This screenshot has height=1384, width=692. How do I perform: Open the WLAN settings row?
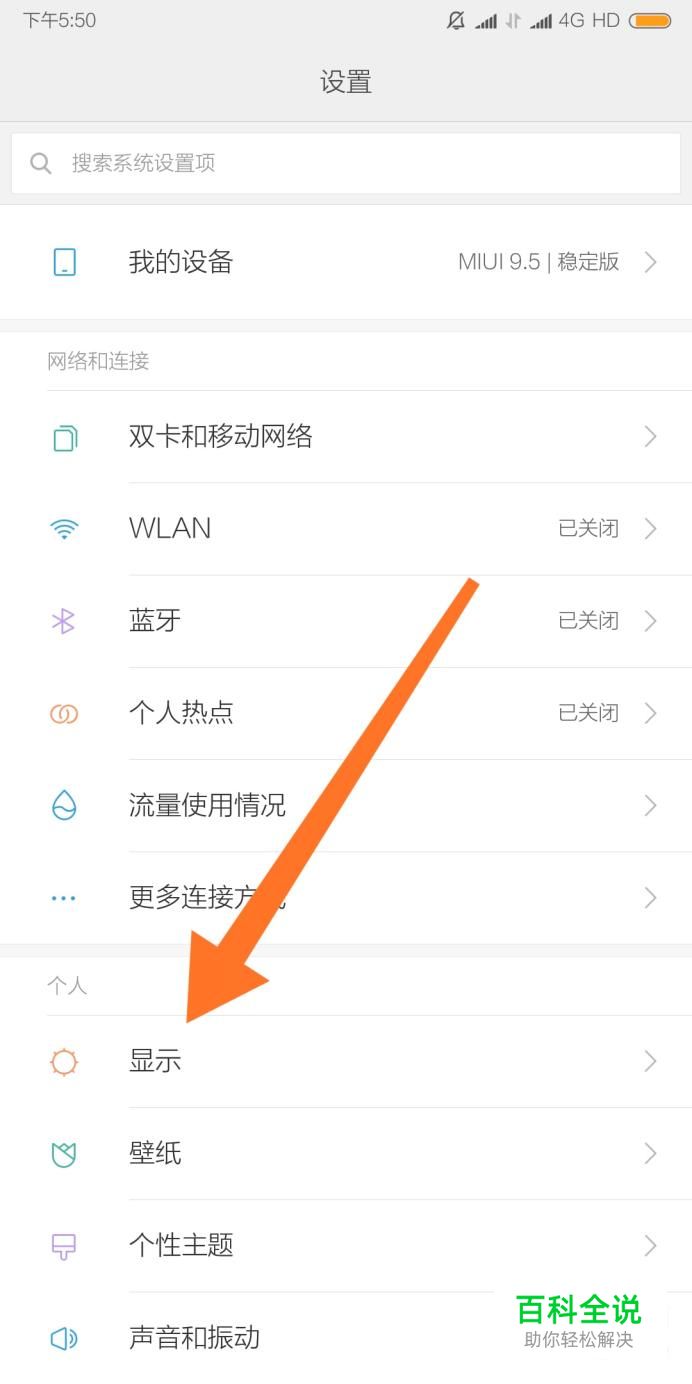tap(346, 529)
